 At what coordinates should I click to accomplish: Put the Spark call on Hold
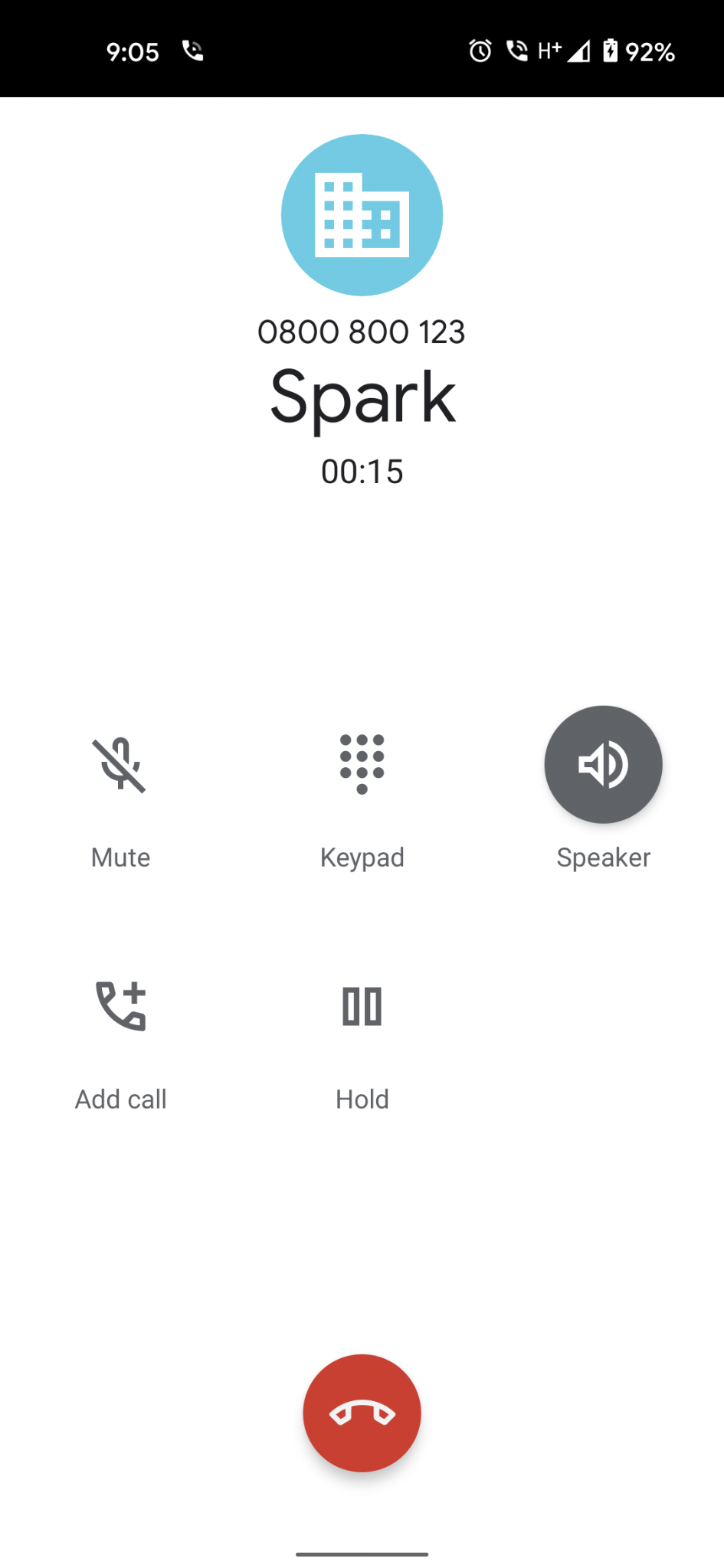click(x=362, y=1006)
